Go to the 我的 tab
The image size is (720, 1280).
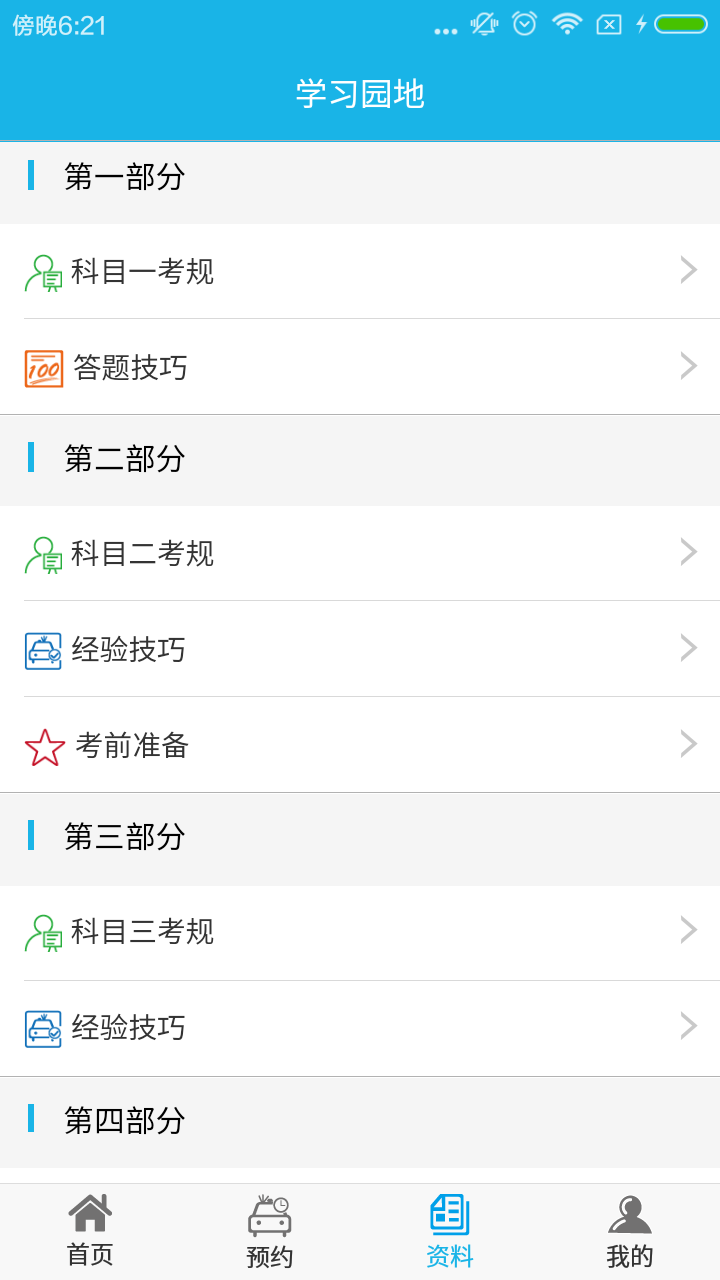click(x=630, y=1232)
